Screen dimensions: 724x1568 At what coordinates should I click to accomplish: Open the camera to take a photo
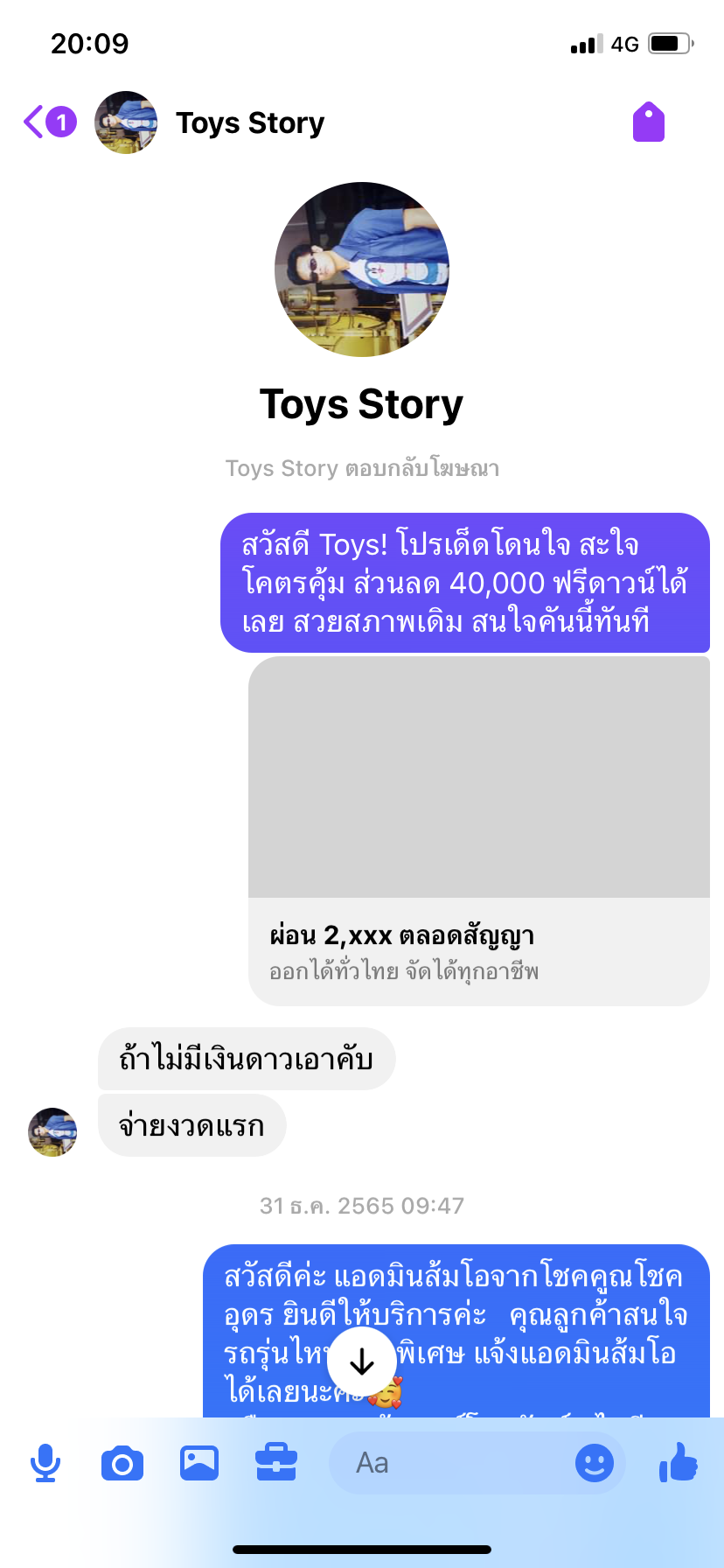tap(122, 1463)
